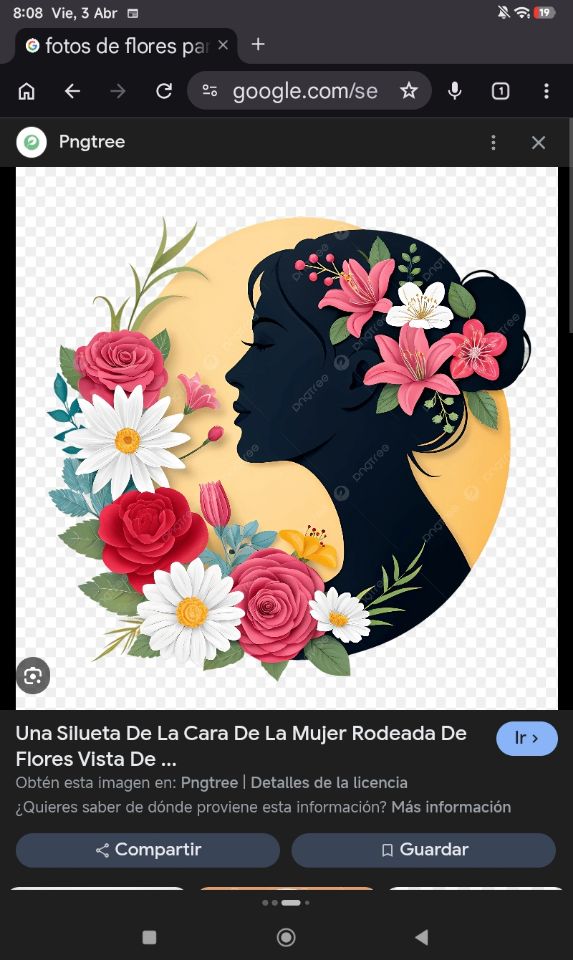Image resolution: width=573 pixels, height=960 pixels.
Task: Open the woman silhouette image full size
Action: tap(286, 438)
